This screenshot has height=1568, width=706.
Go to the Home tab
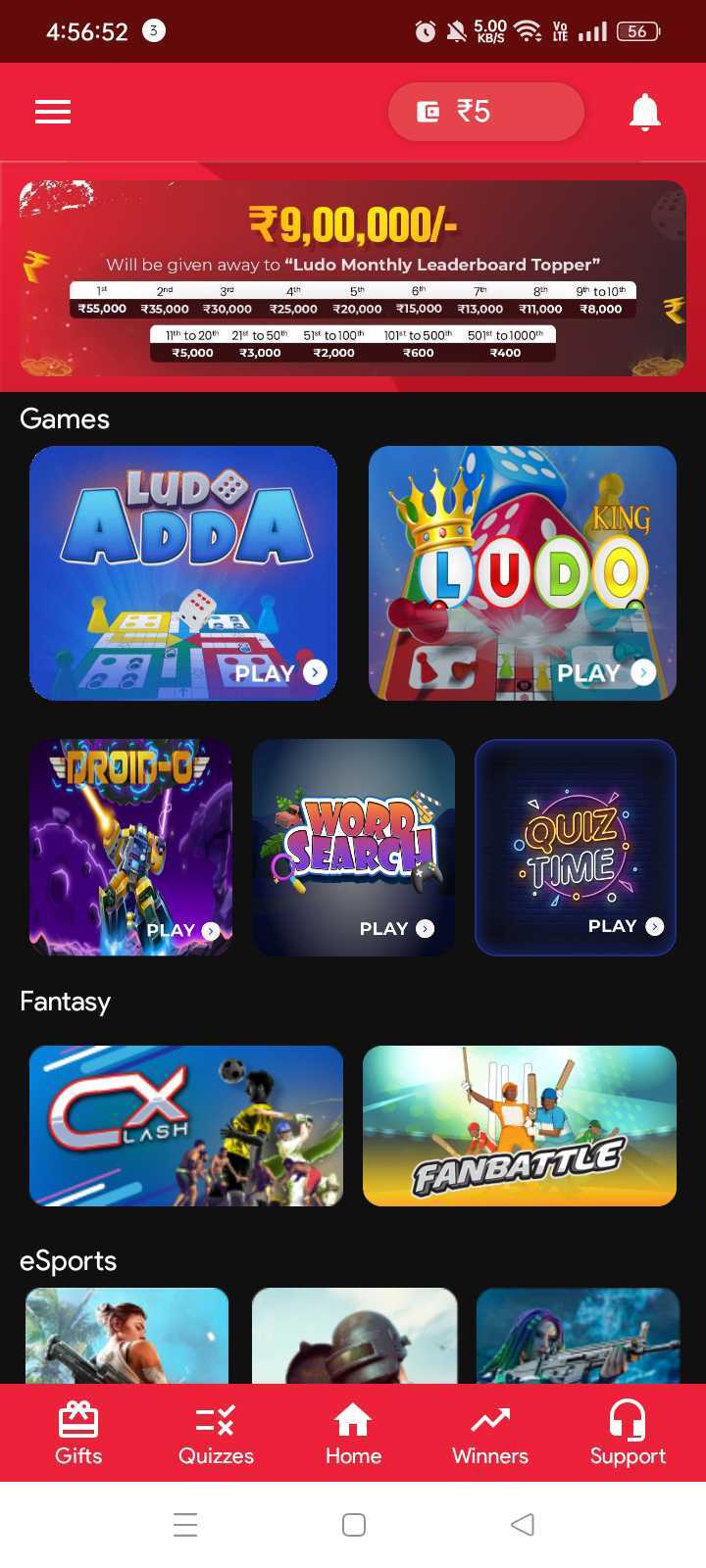(353, 1433)
